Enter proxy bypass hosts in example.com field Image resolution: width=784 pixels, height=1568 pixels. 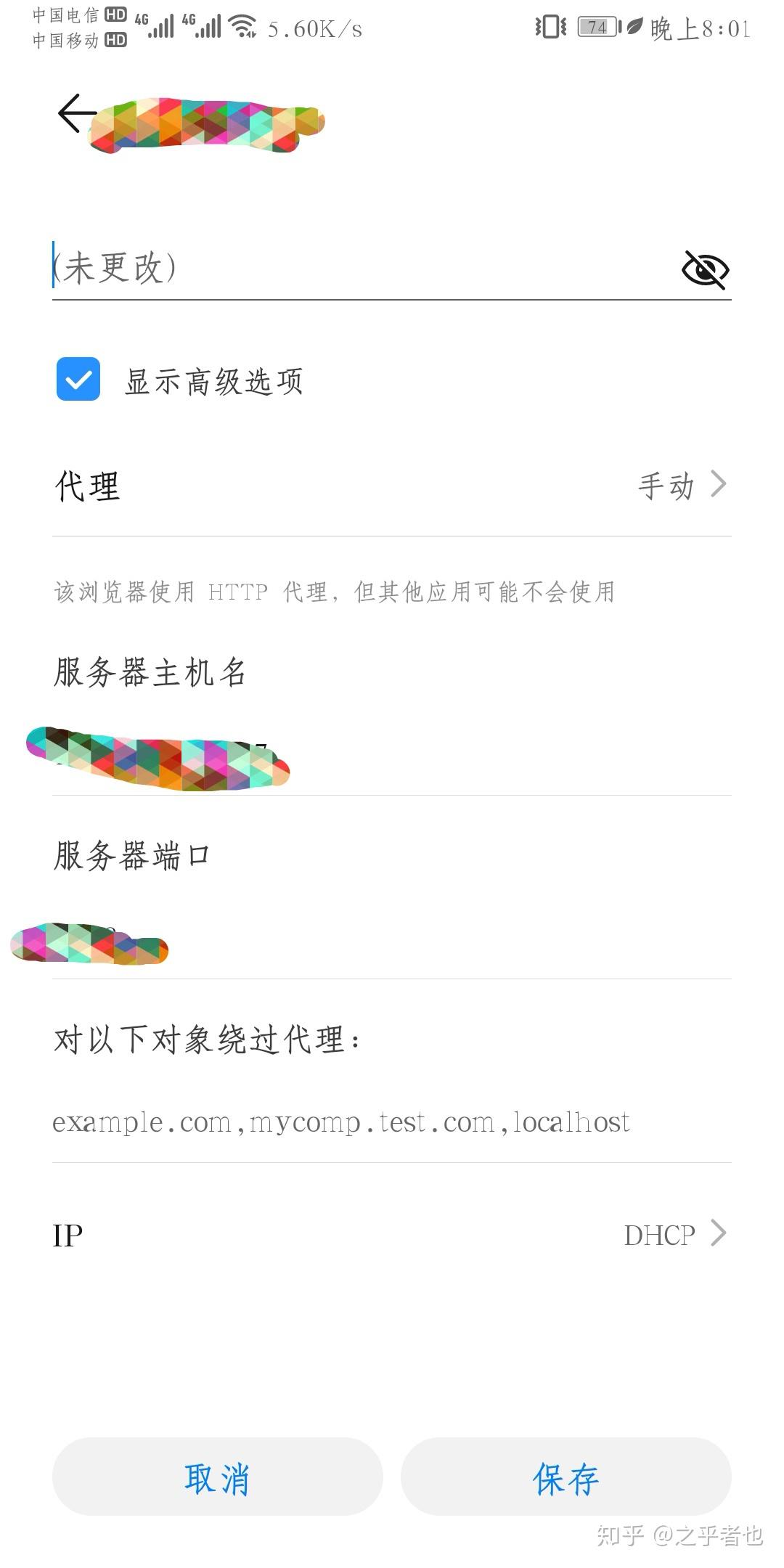pos(392,1123)
